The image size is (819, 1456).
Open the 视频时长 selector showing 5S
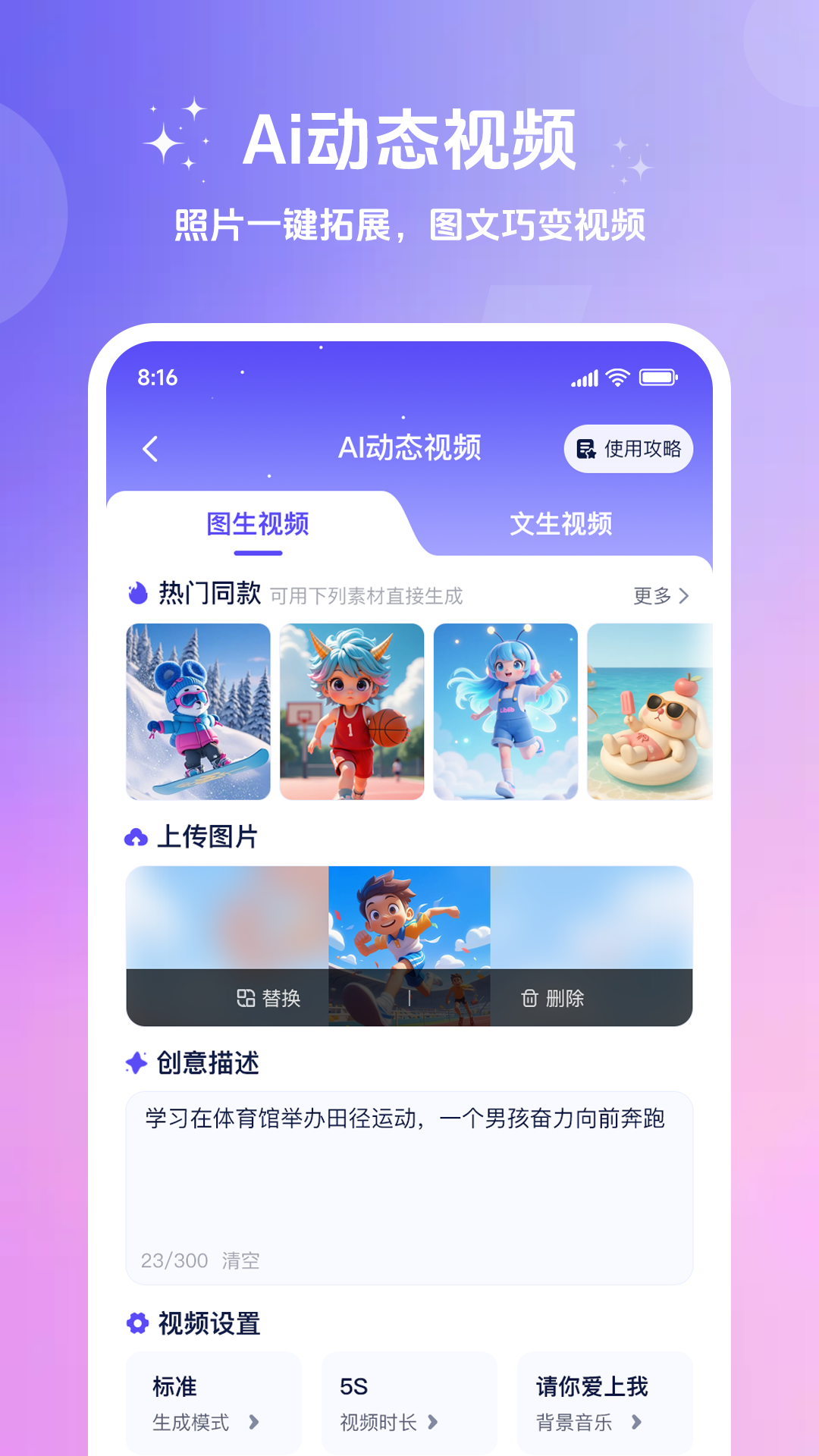(x=409, y=1402)
